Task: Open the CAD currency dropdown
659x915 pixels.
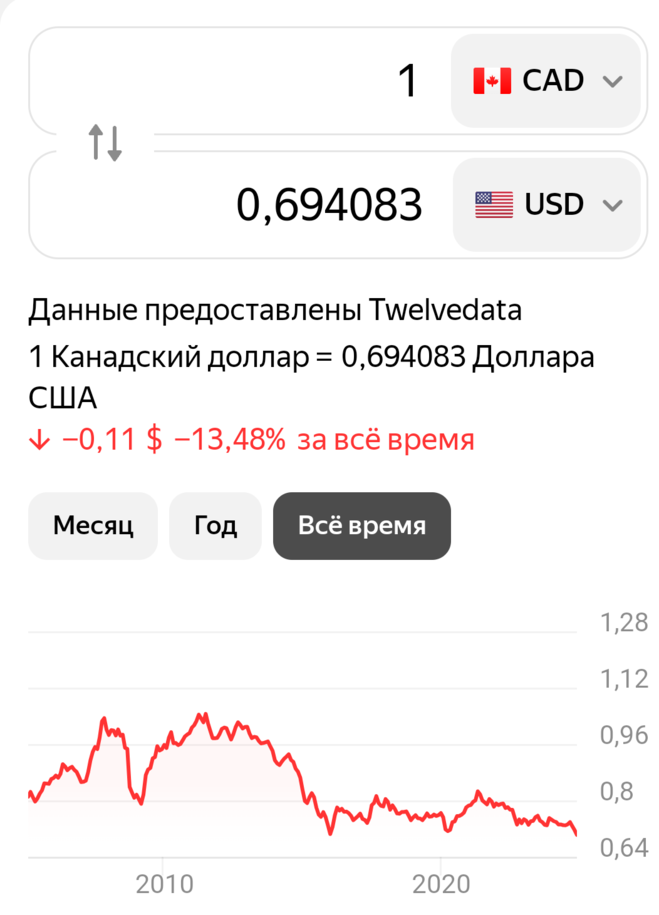Action: click(546, 81)
